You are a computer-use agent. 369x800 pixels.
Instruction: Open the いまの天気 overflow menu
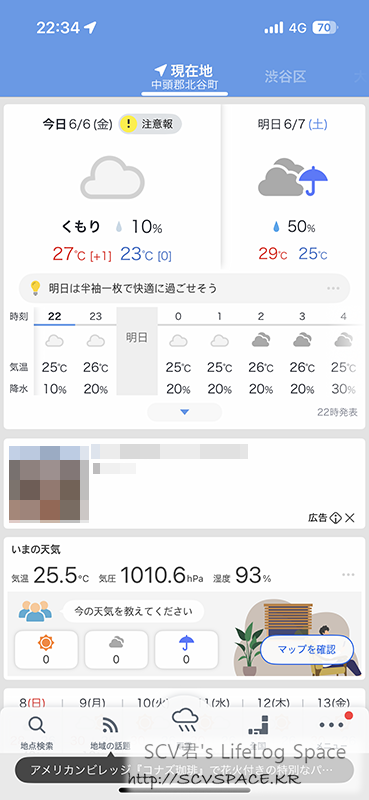pos(348,575)
